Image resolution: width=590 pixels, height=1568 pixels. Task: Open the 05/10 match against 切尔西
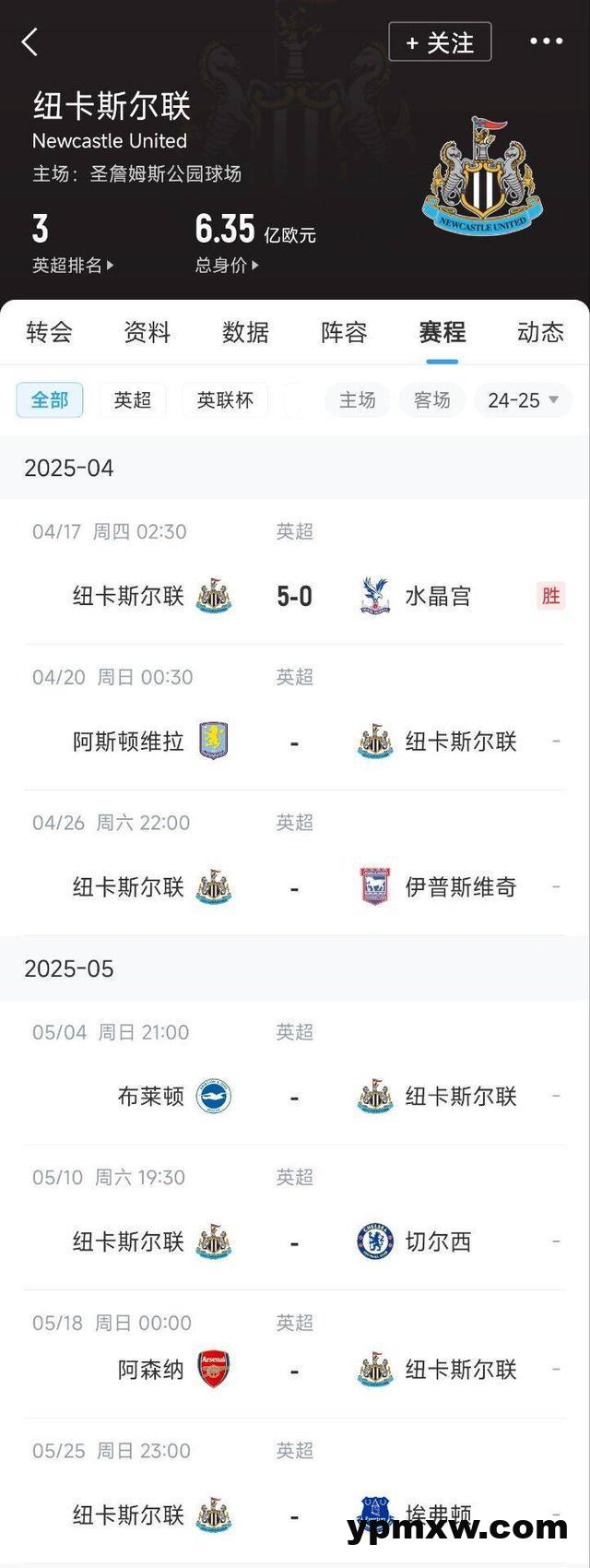point(294,1242)
